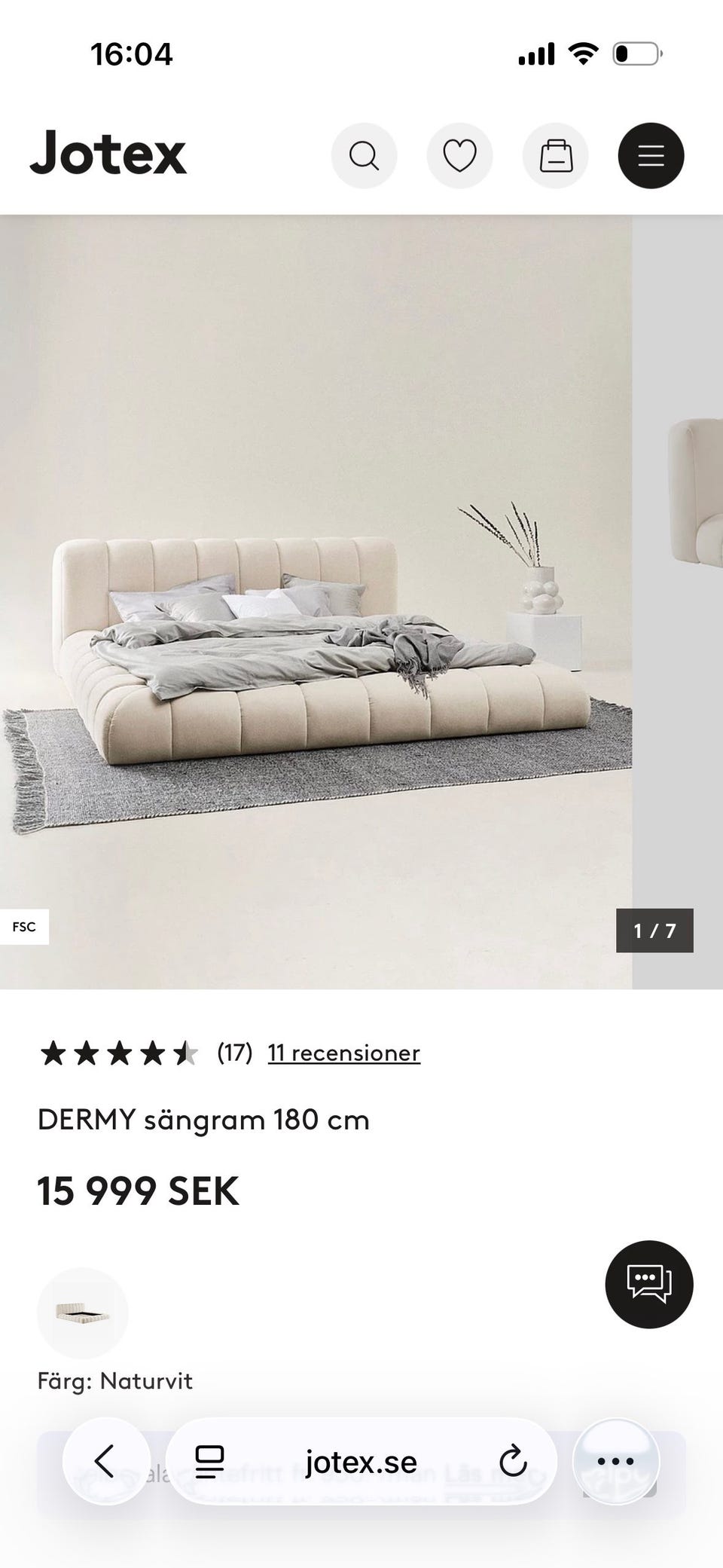Open the browser tabs overview
723x1568 pixels.
pyautogui.click(x=209, y=1462)
